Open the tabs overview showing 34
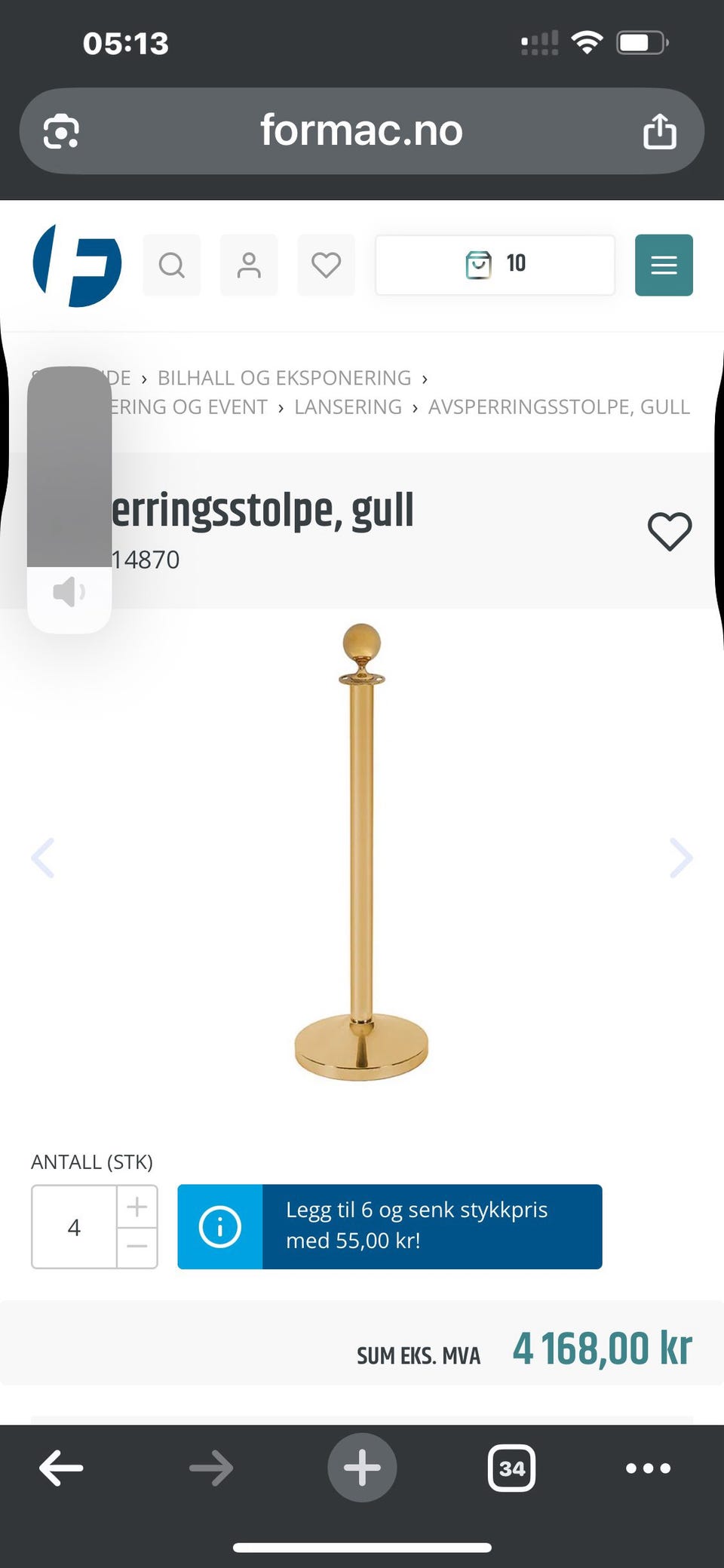Viewport: 724px width, 1568px height. point(511,1468)
